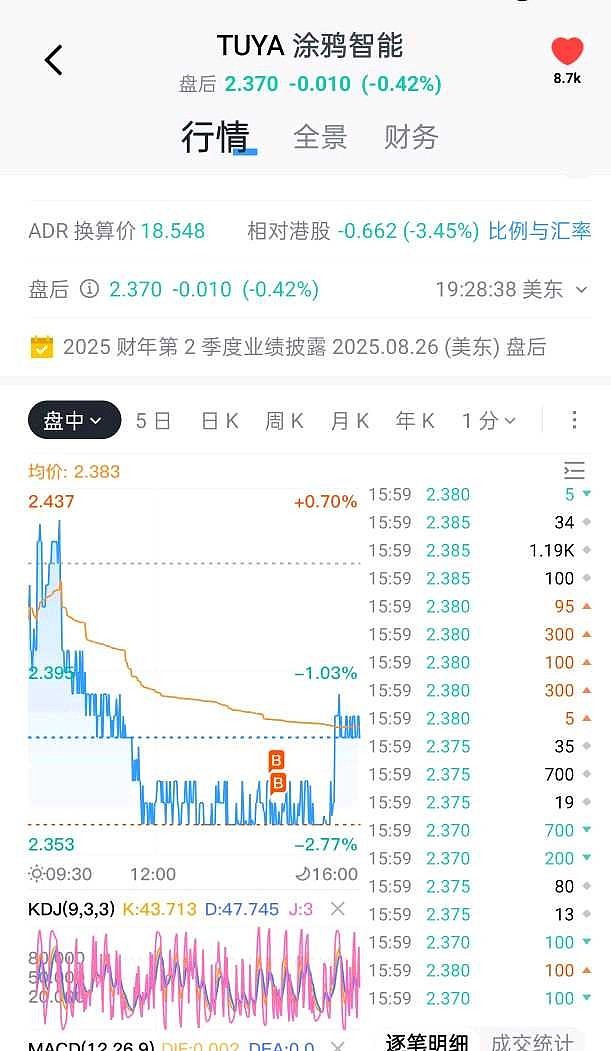Tap the list settings icon above trades

(x=574, y=471)
